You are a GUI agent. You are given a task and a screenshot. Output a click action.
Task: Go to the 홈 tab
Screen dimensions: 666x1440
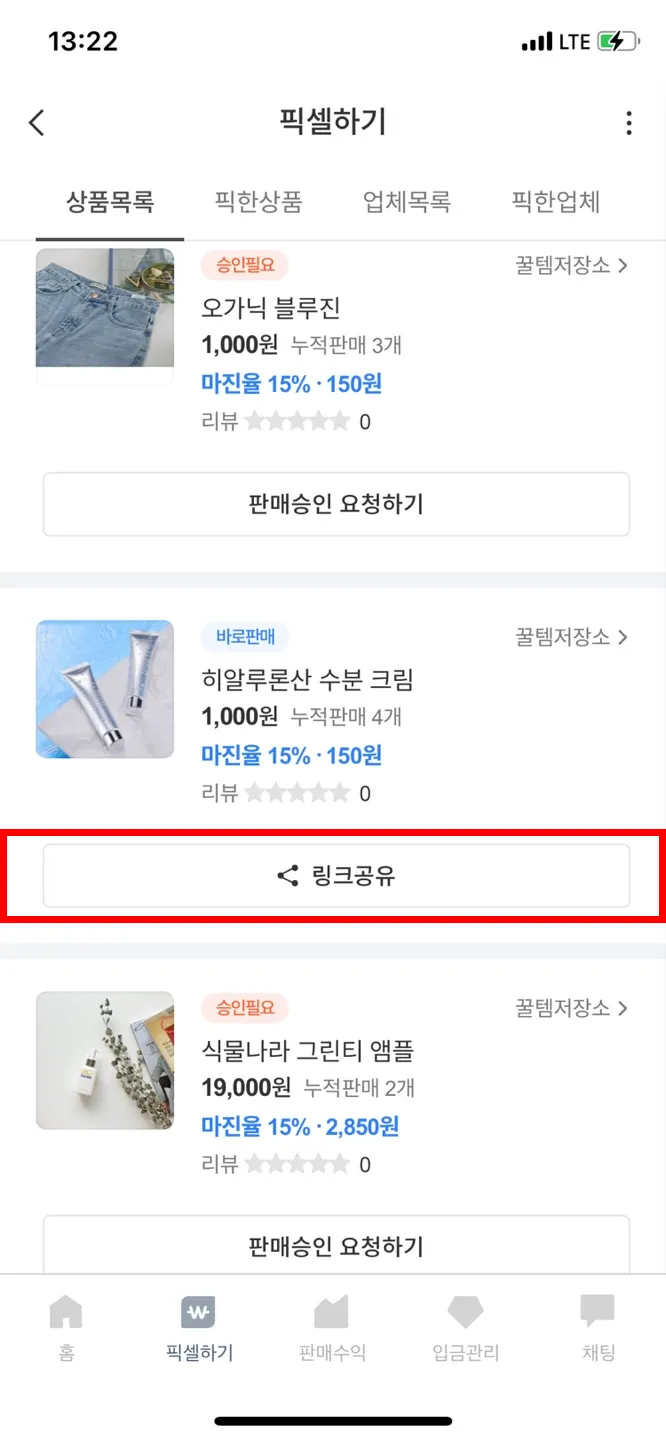(x=66, y=1328)
